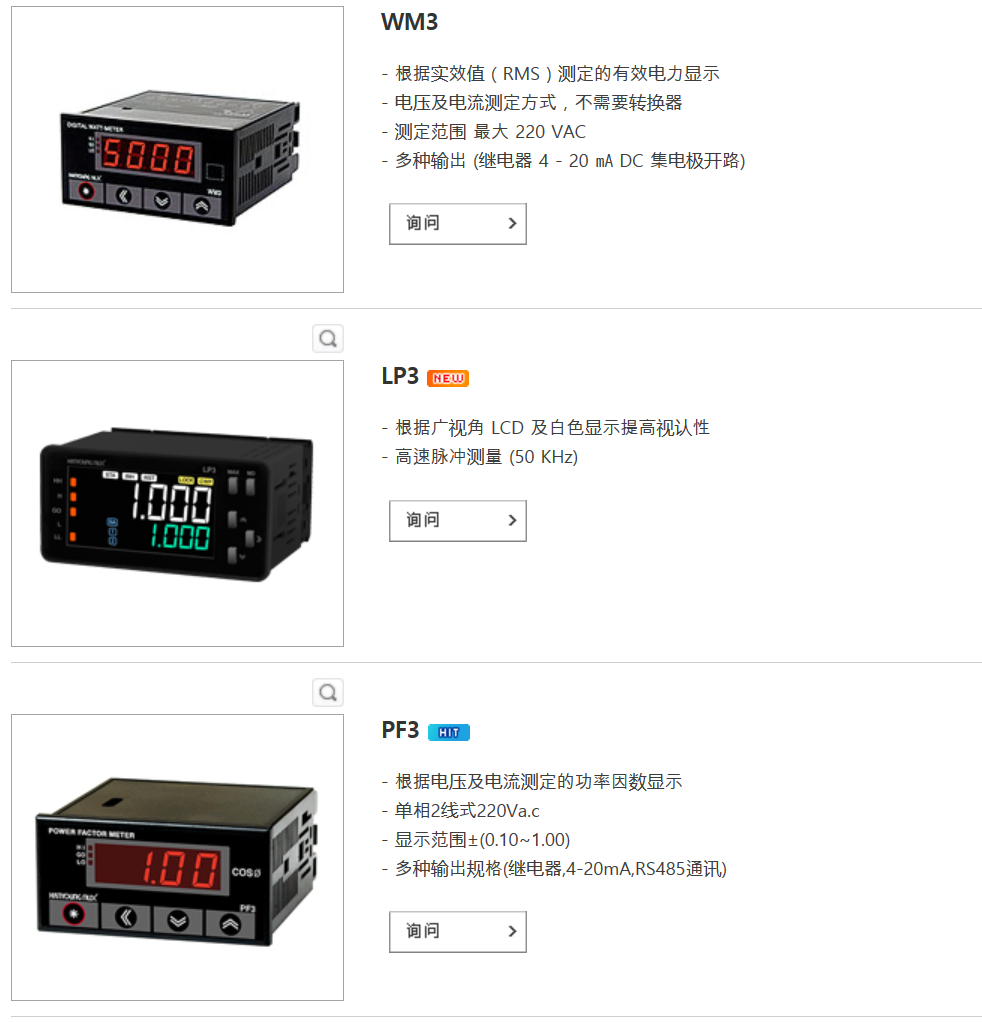Tap the 询问 button for WM3
This screenshot has height=1022, width=982.
tap(457, 224)
